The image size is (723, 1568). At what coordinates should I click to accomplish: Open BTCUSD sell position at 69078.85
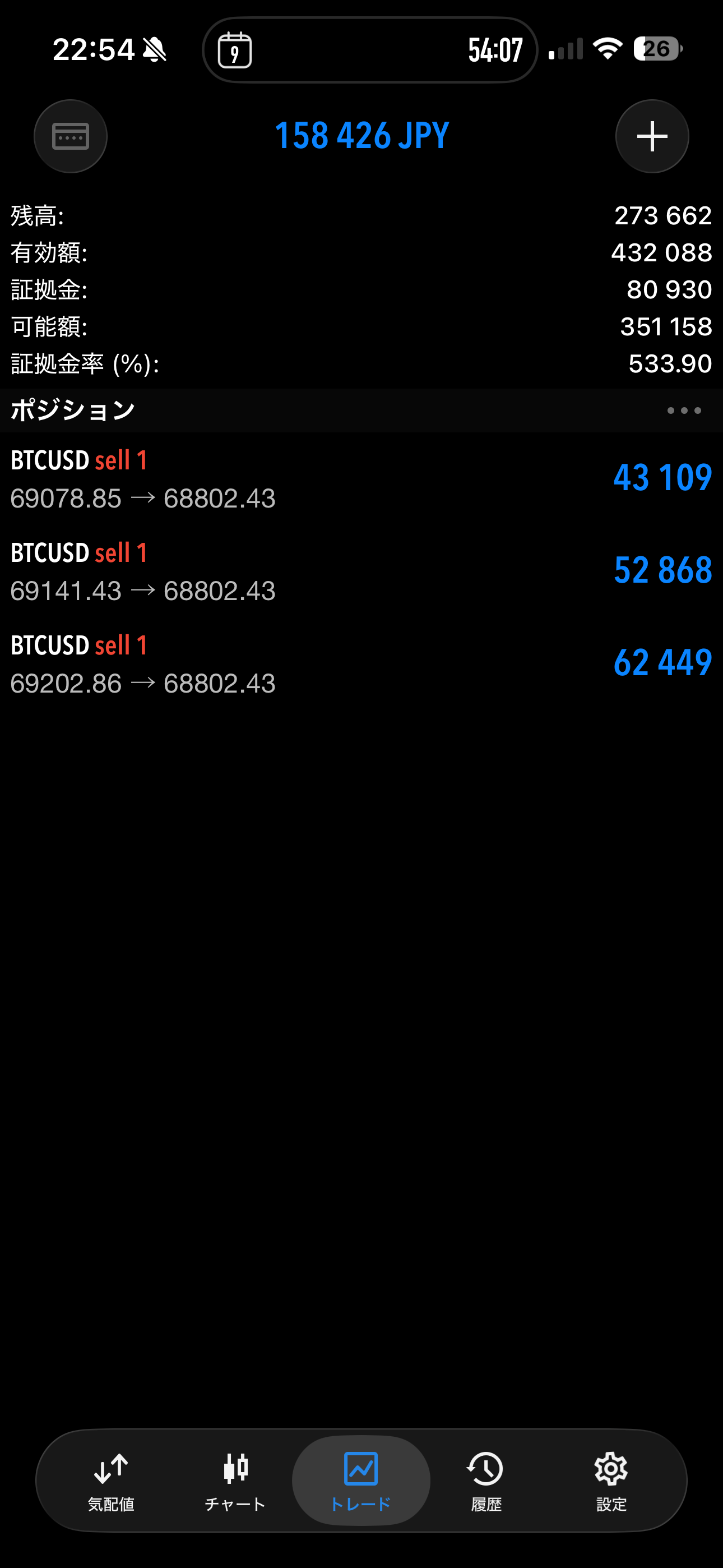click(x=361, y=479)
